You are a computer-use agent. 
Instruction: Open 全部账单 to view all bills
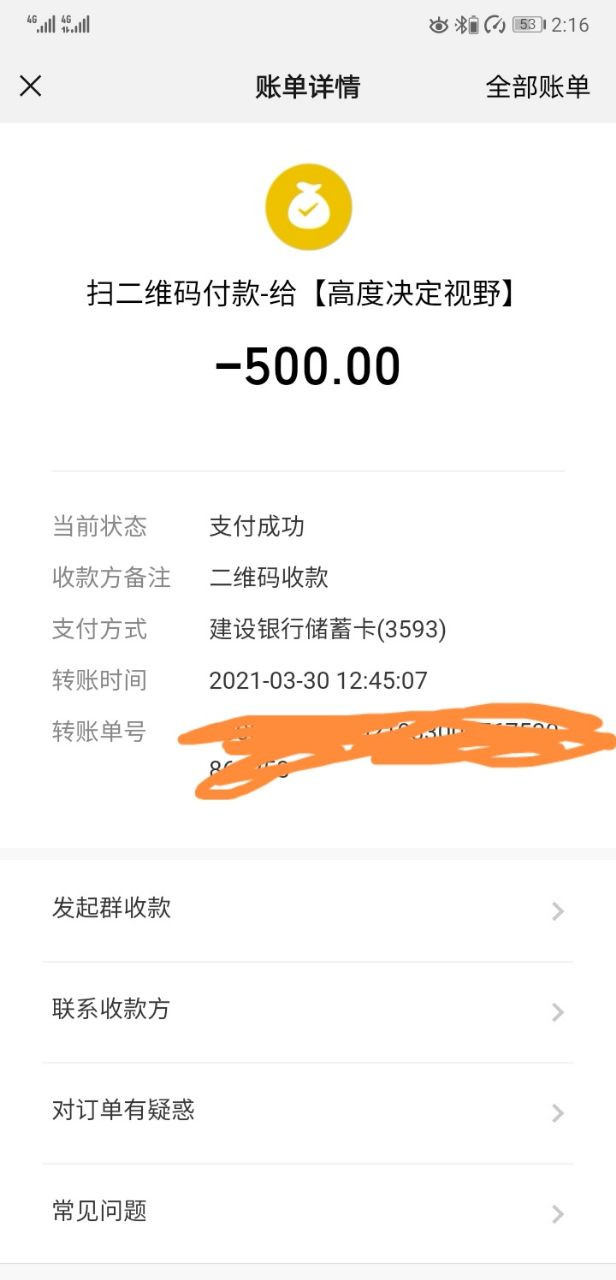[x=537, y=87]
